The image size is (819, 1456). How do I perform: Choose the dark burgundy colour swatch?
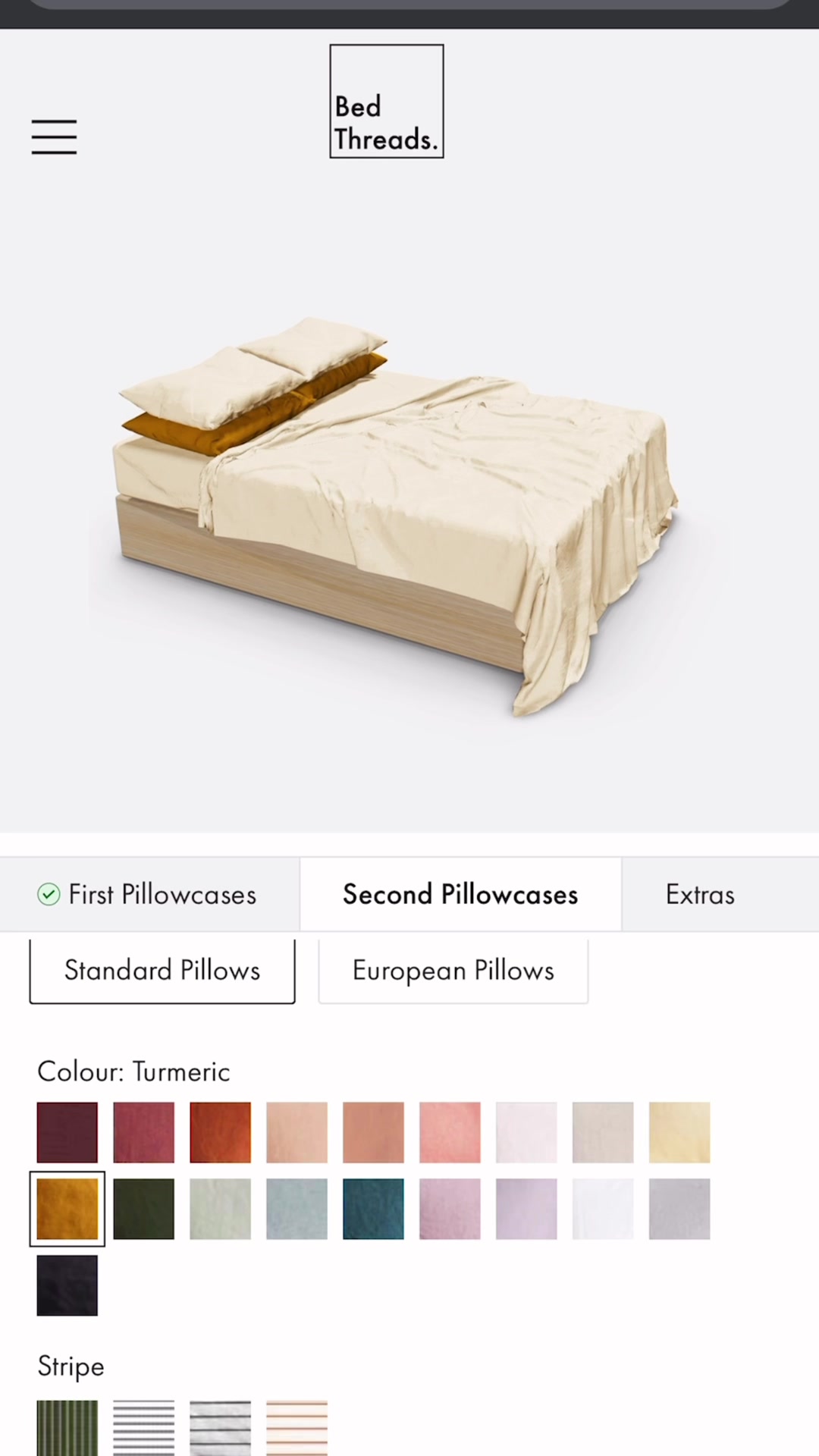(x=67, y=1132)
